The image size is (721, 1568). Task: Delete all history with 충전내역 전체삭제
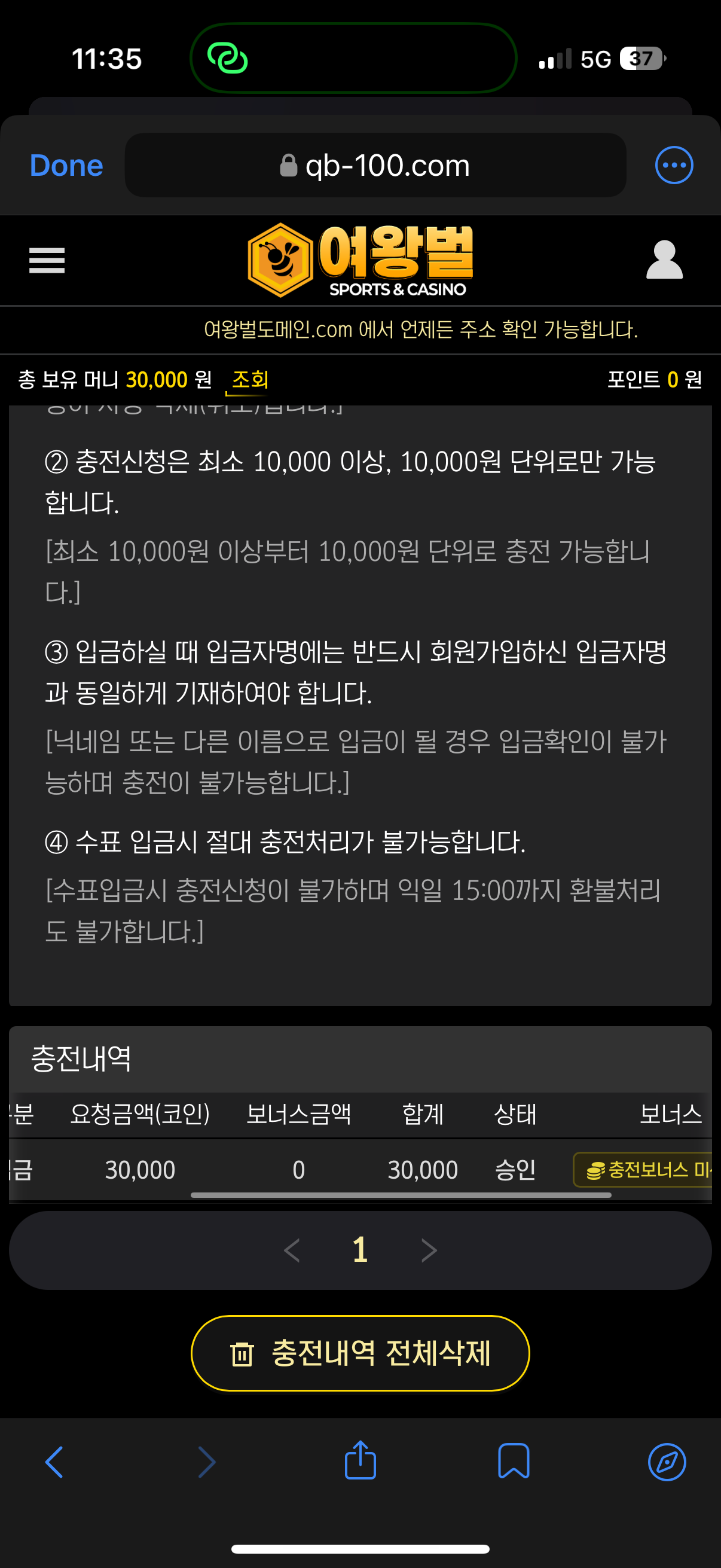click(360, 1354)
